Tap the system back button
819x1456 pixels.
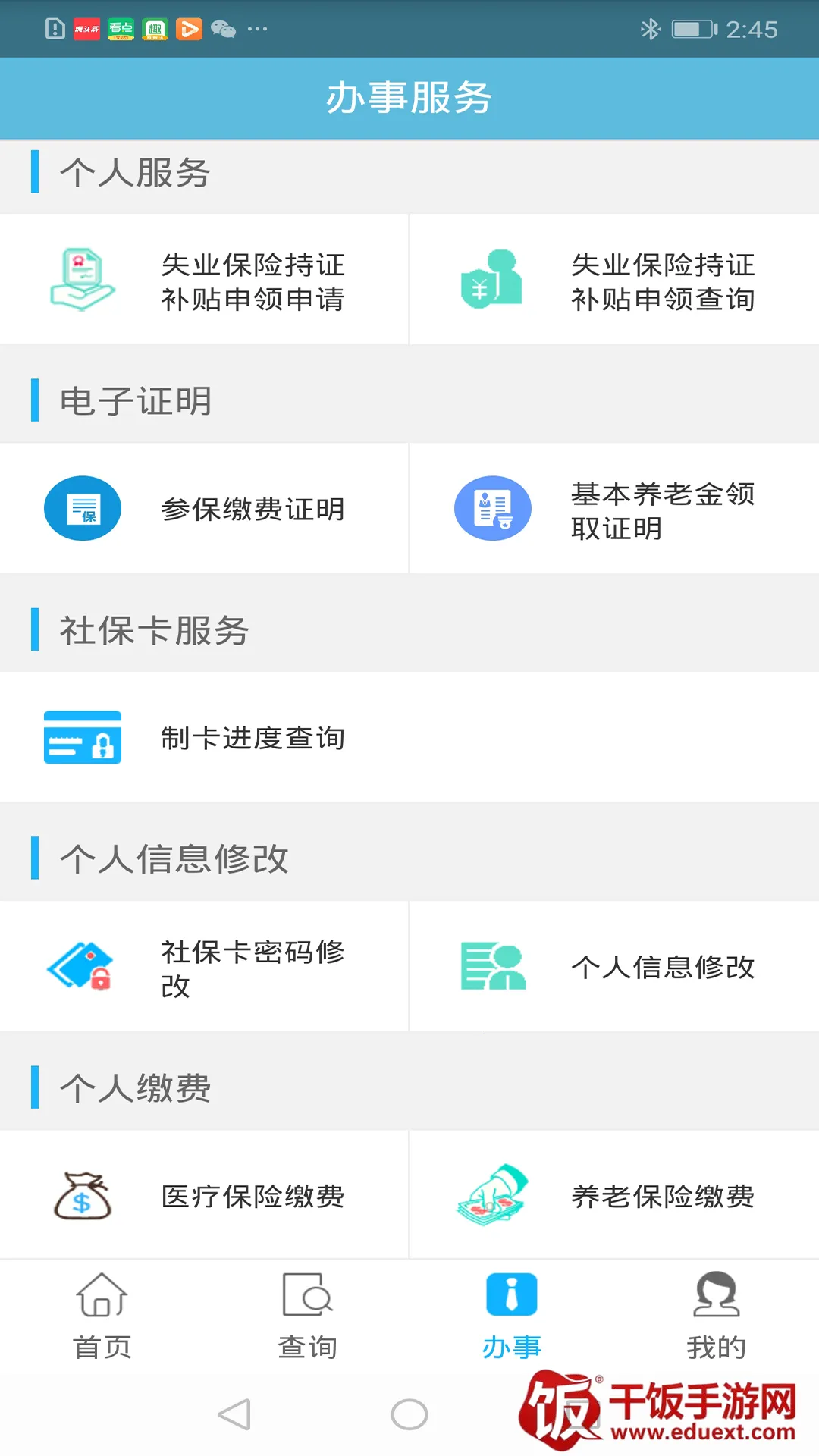234,1414
